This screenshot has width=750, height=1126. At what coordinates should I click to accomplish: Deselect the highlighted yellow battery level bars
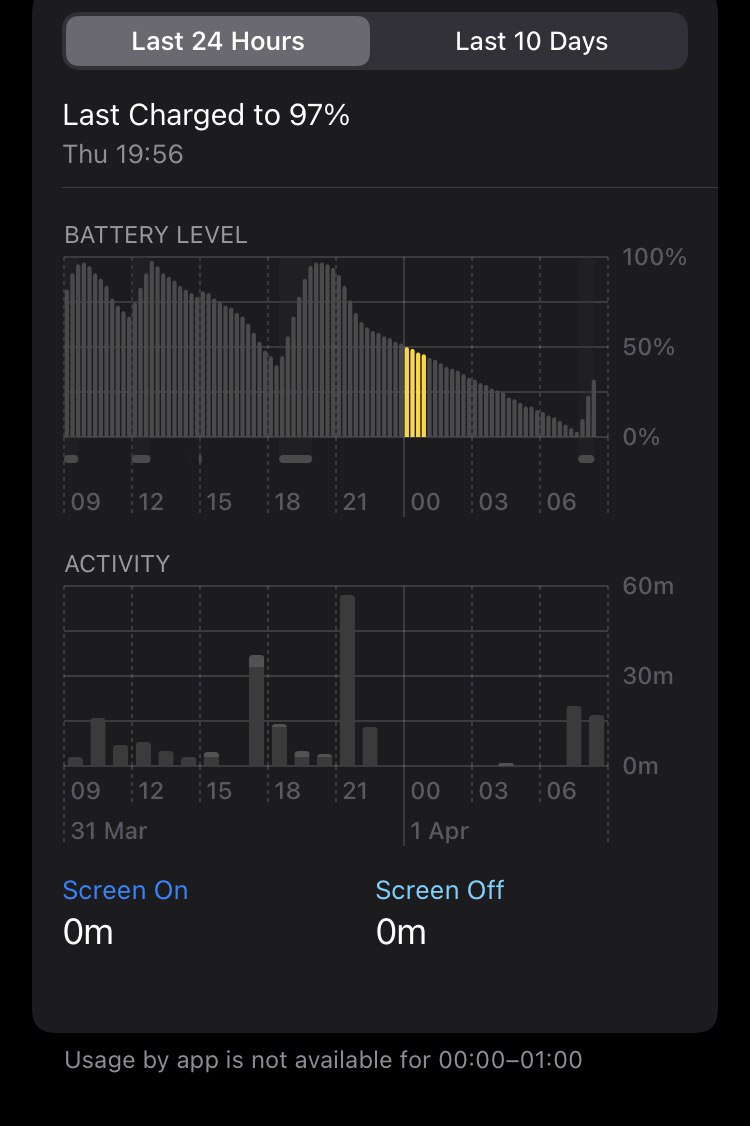click(x=415, y=393)
